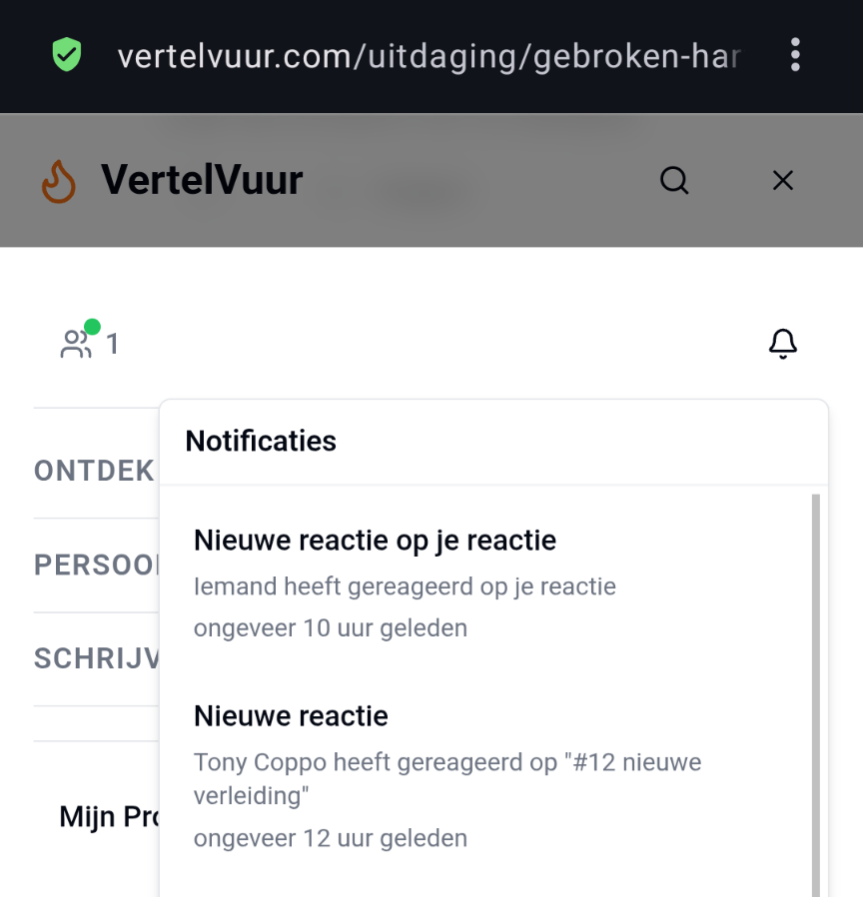The width and height of the screenshot is (863, 897).
Task: Go to the VertelVuur home logo
Action: coord(172,181)
